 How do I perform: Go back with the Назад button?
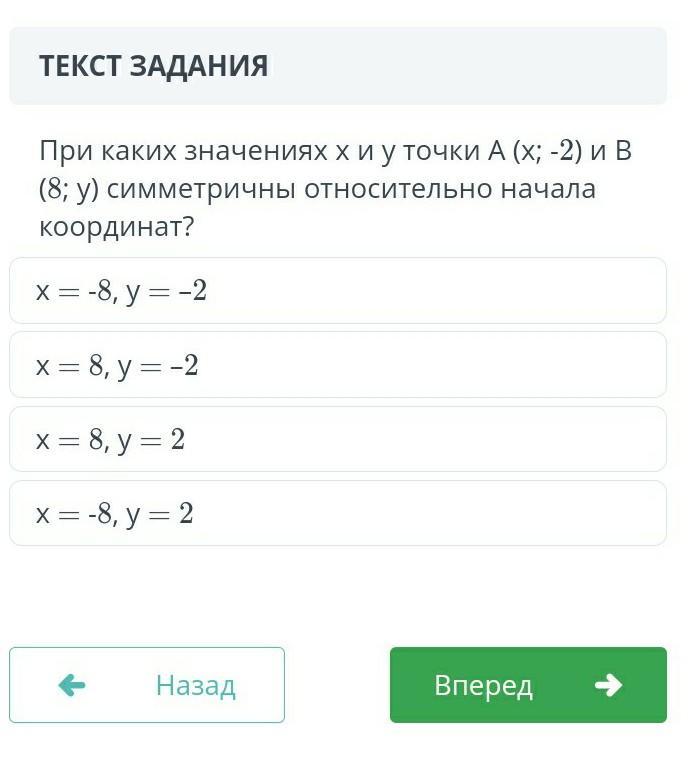147,685
